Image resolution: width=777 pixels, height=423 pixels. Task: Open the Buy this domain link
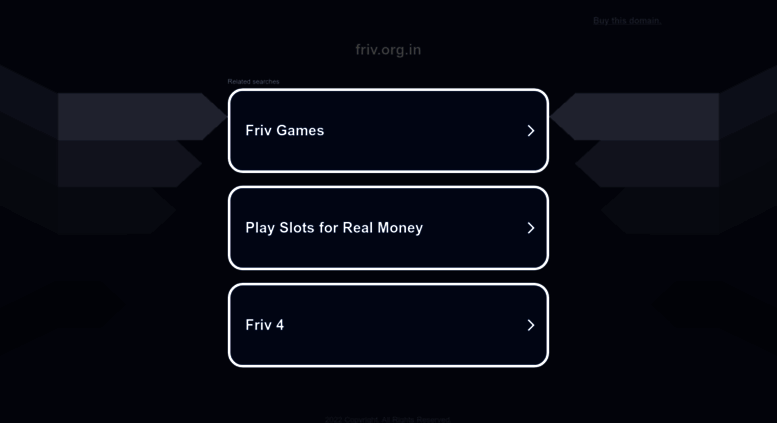coord(626,20)
